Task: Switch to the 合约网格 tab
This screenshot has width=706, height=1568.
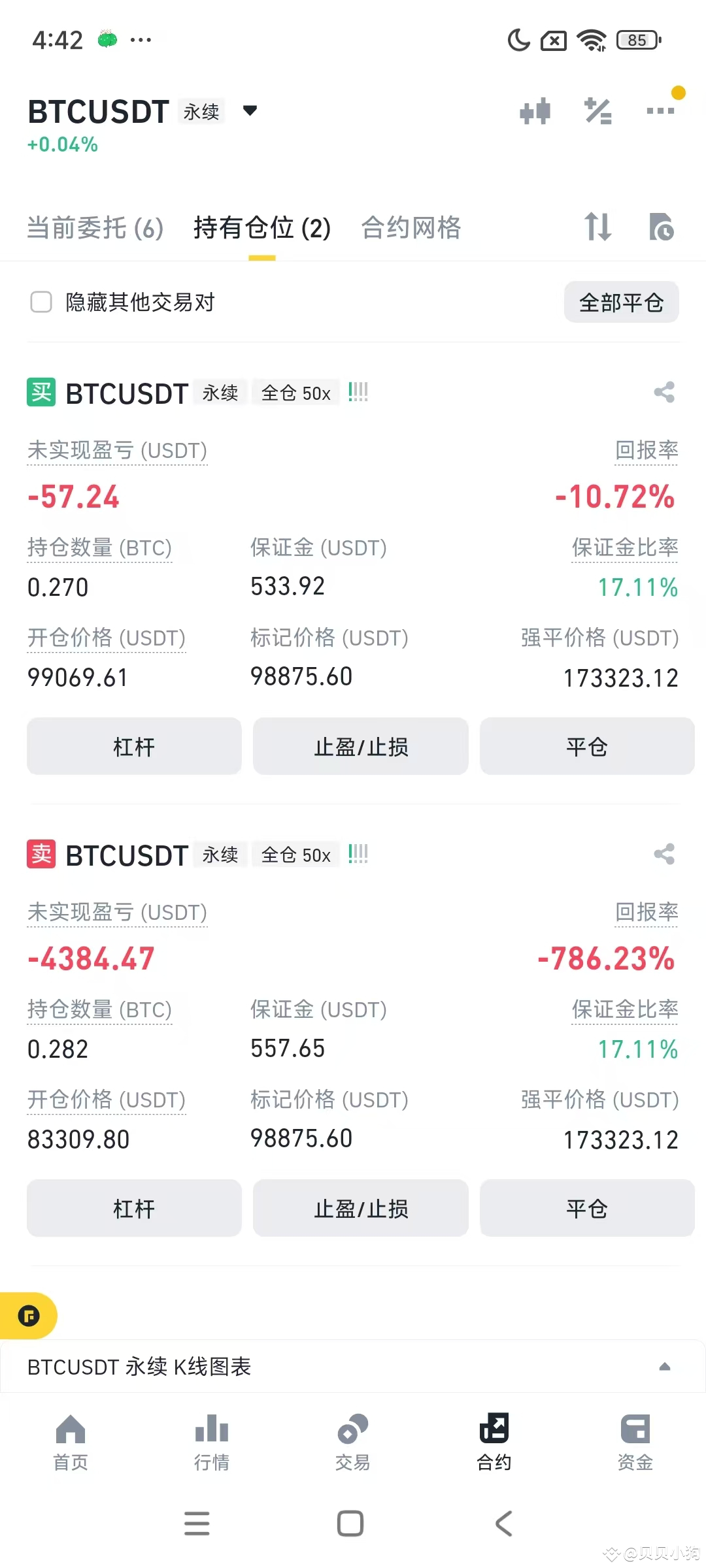Action: pos(411,228)
